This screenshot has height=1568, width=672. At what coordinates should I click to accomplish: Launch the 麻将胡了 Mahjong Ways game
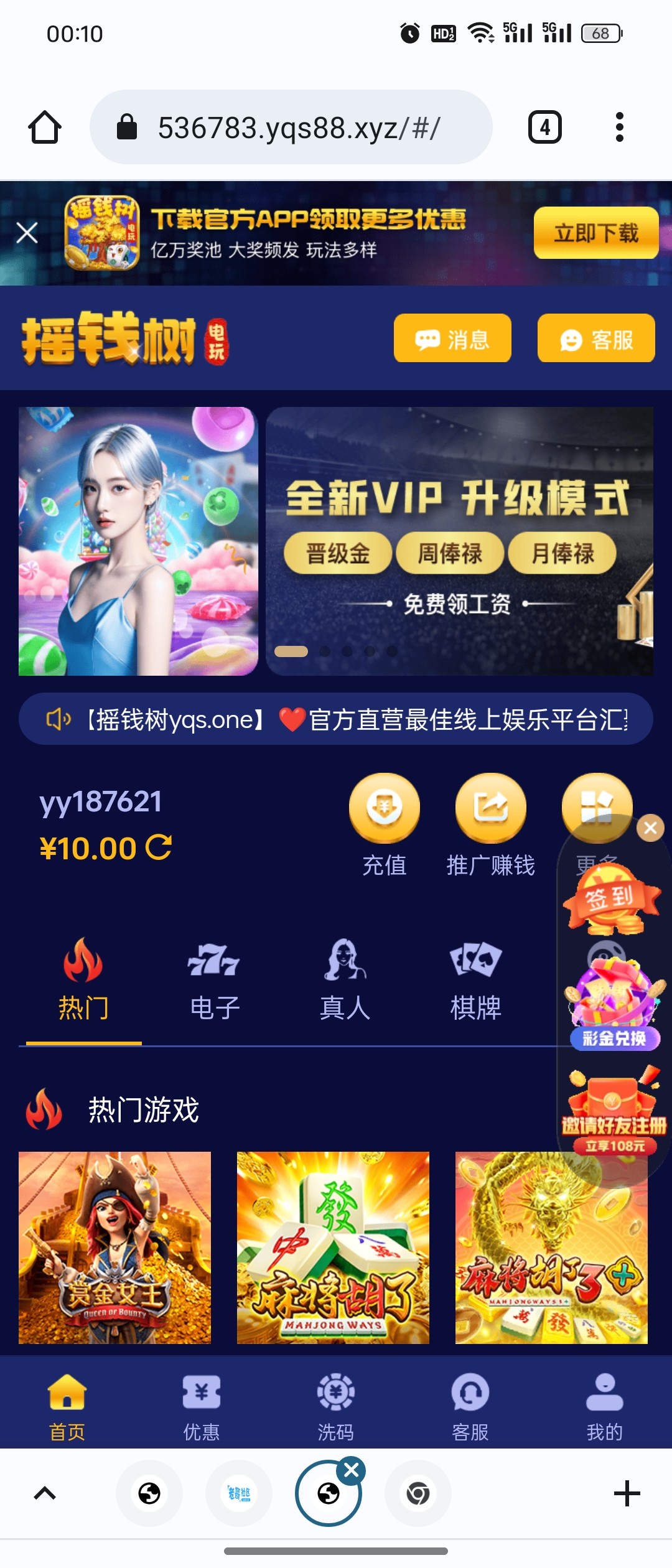(x=333, y=1247)
